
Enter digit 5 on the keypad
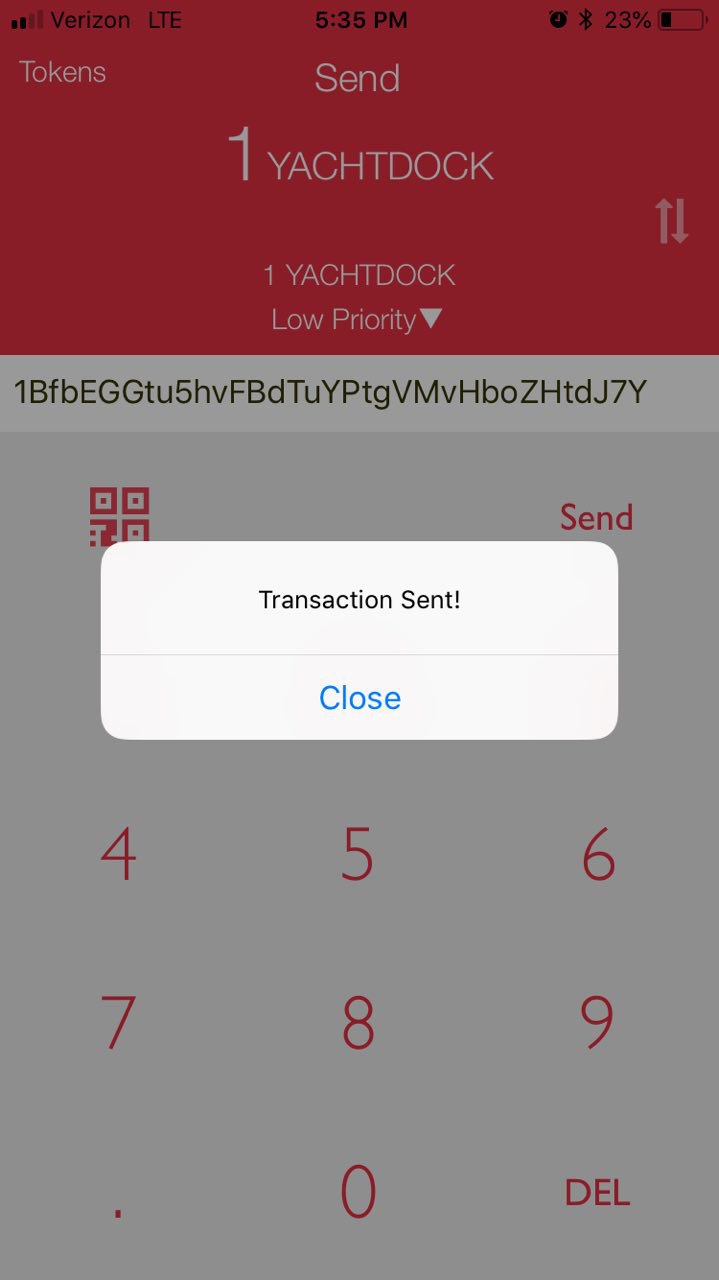click(358, 855)
